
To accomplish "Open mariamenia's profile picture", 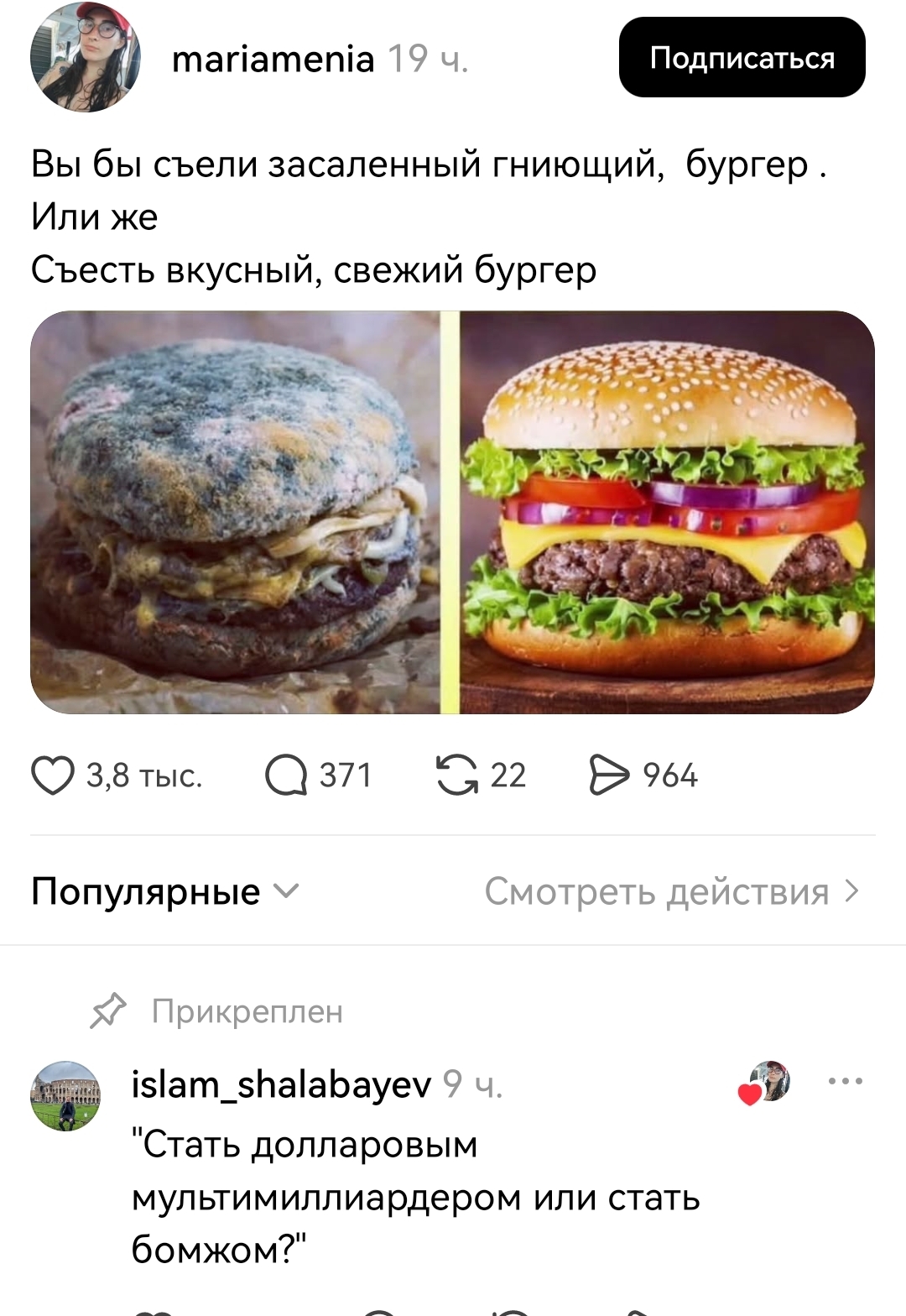I will [85, 58].
